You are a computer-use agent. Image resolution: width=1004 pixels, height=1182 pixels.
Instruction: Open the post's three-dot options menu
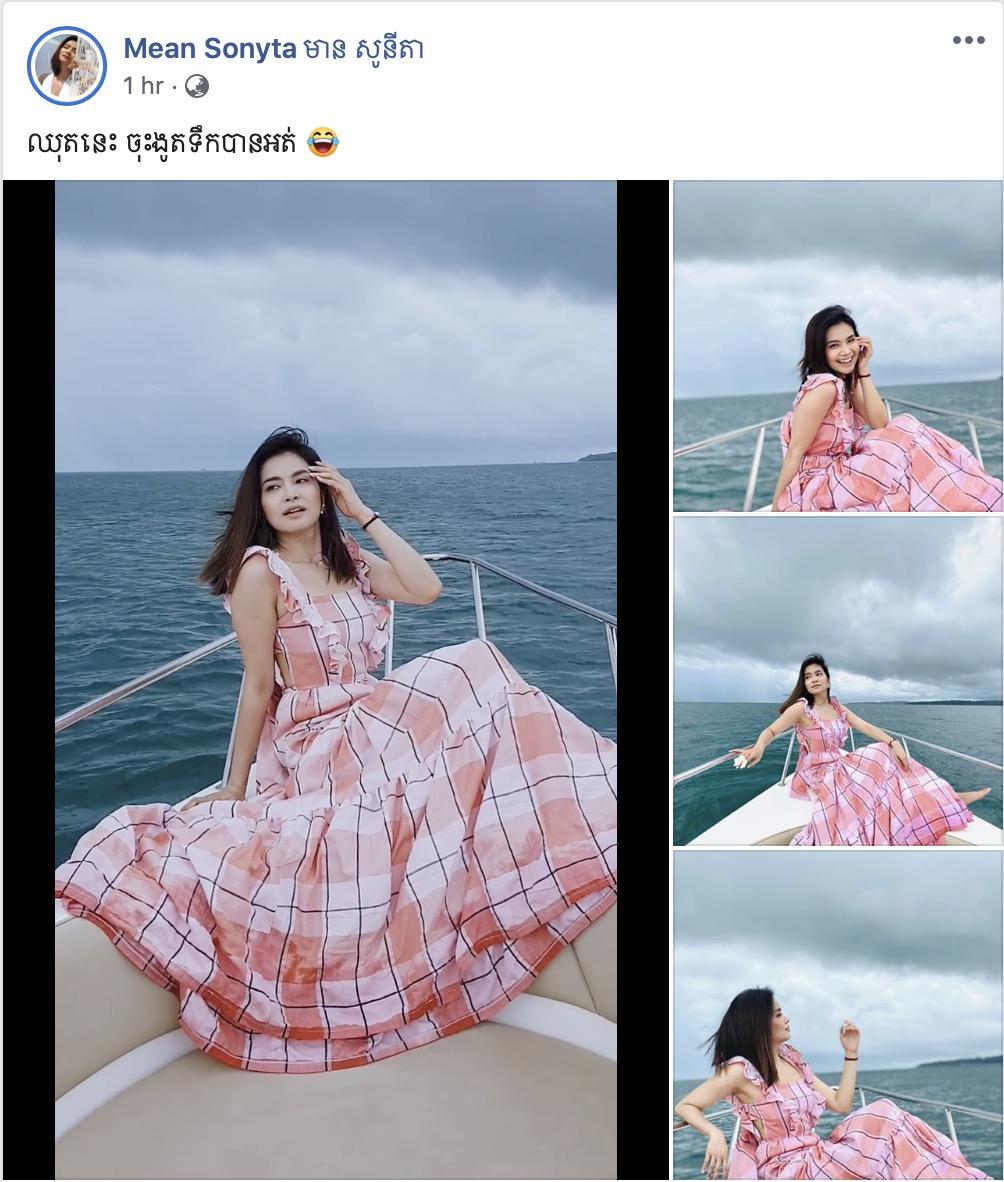tap(968, 41)
